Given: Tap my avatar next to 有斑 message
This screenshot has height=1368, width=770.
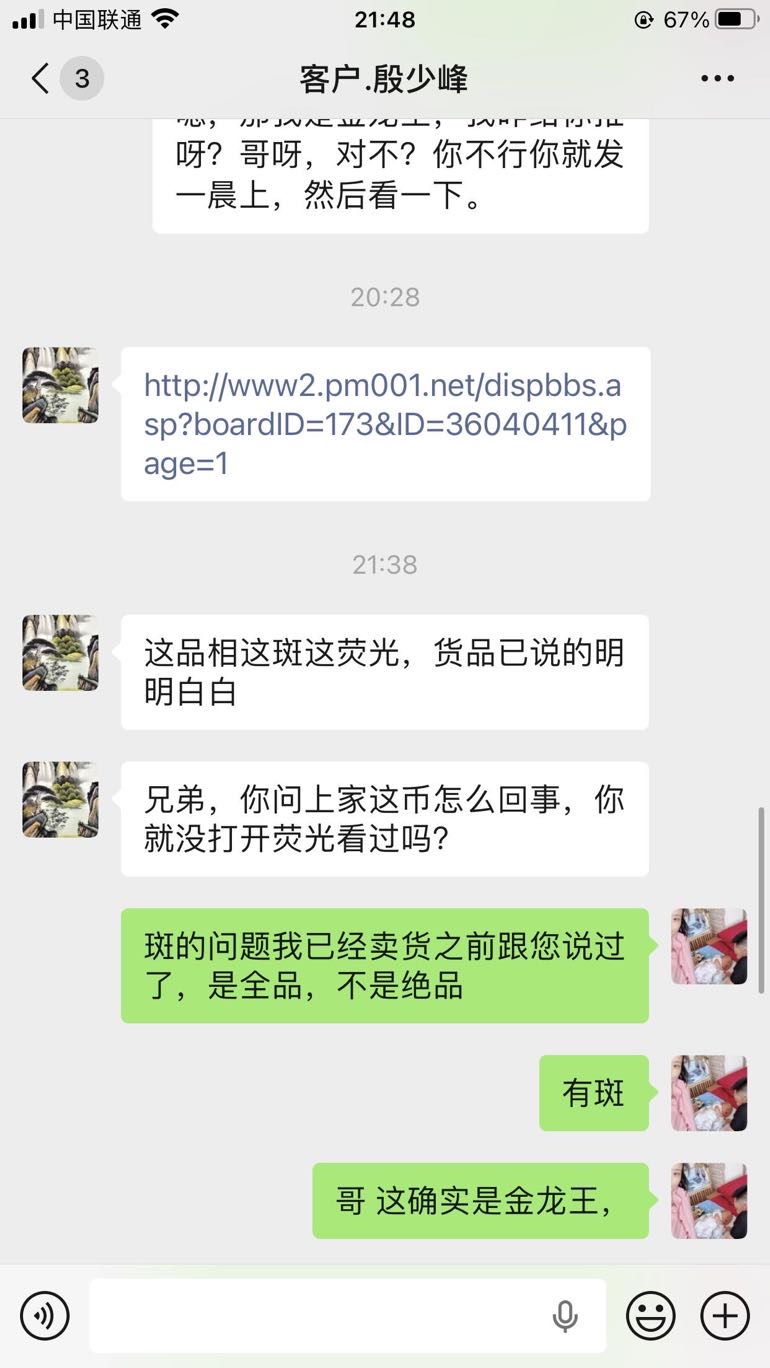Looking at the screenshot, I should coord(709,1093).
